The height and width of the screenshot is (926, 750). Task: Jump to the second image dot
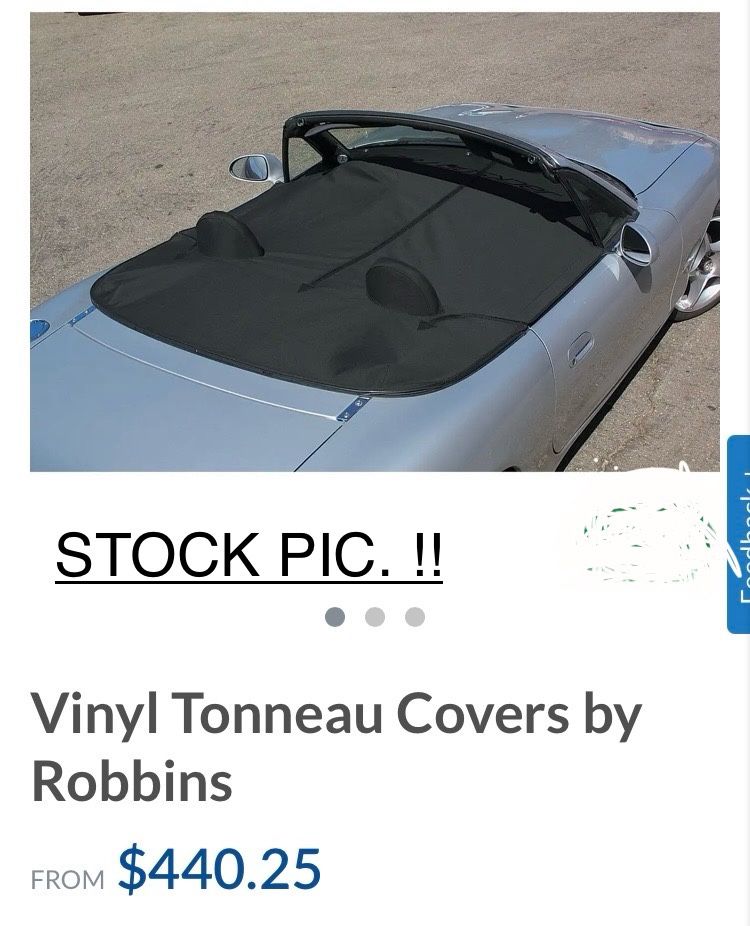[x=375, y=617]
